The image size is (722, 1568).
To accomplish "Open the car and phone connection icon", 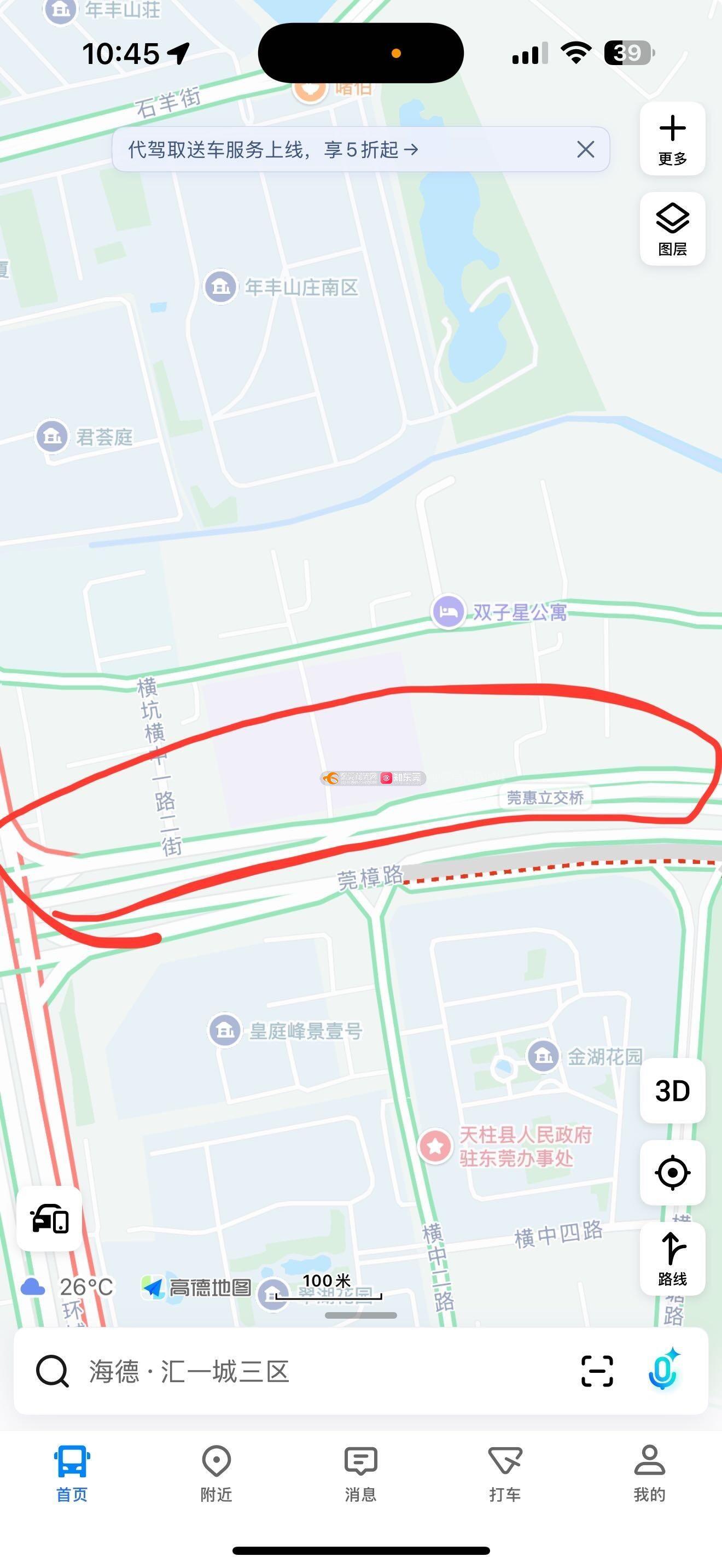I will [x=50, y=1219].
